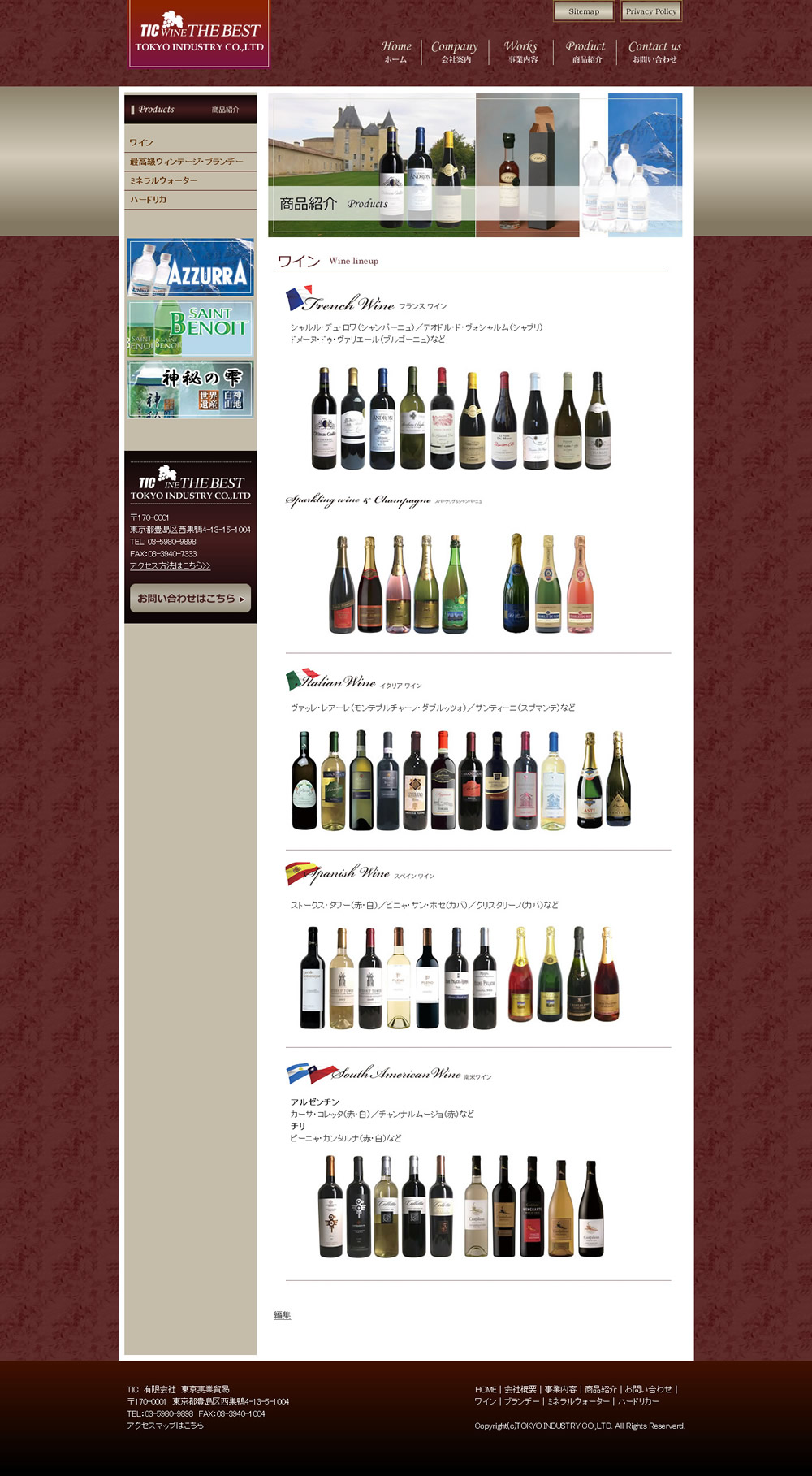Go to the Home page
Viewport: 812px width, 1476px height.
click(x=396, y=51)
